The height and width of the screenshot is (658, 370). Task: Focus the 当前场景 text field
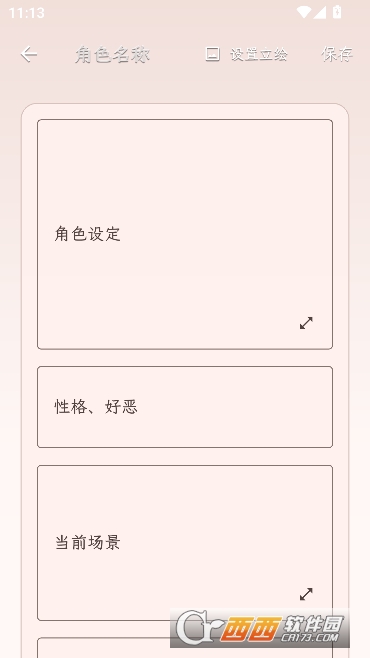click(x=185, y=543)
